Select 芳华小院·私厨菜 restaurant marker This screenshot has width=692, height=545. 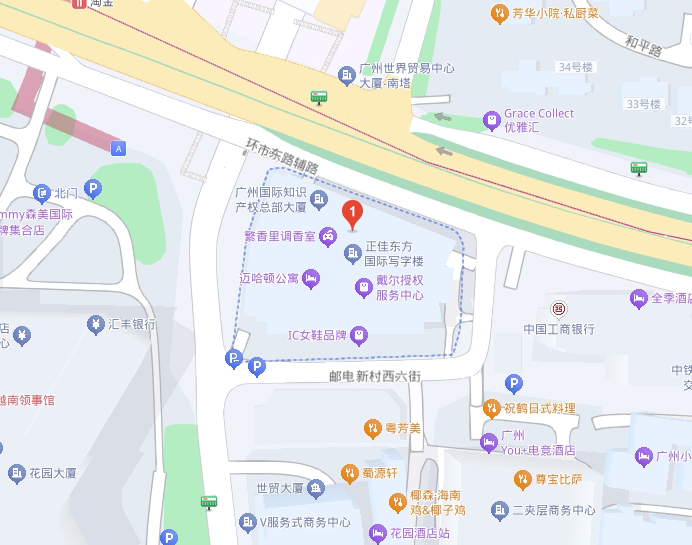point(499,13)
